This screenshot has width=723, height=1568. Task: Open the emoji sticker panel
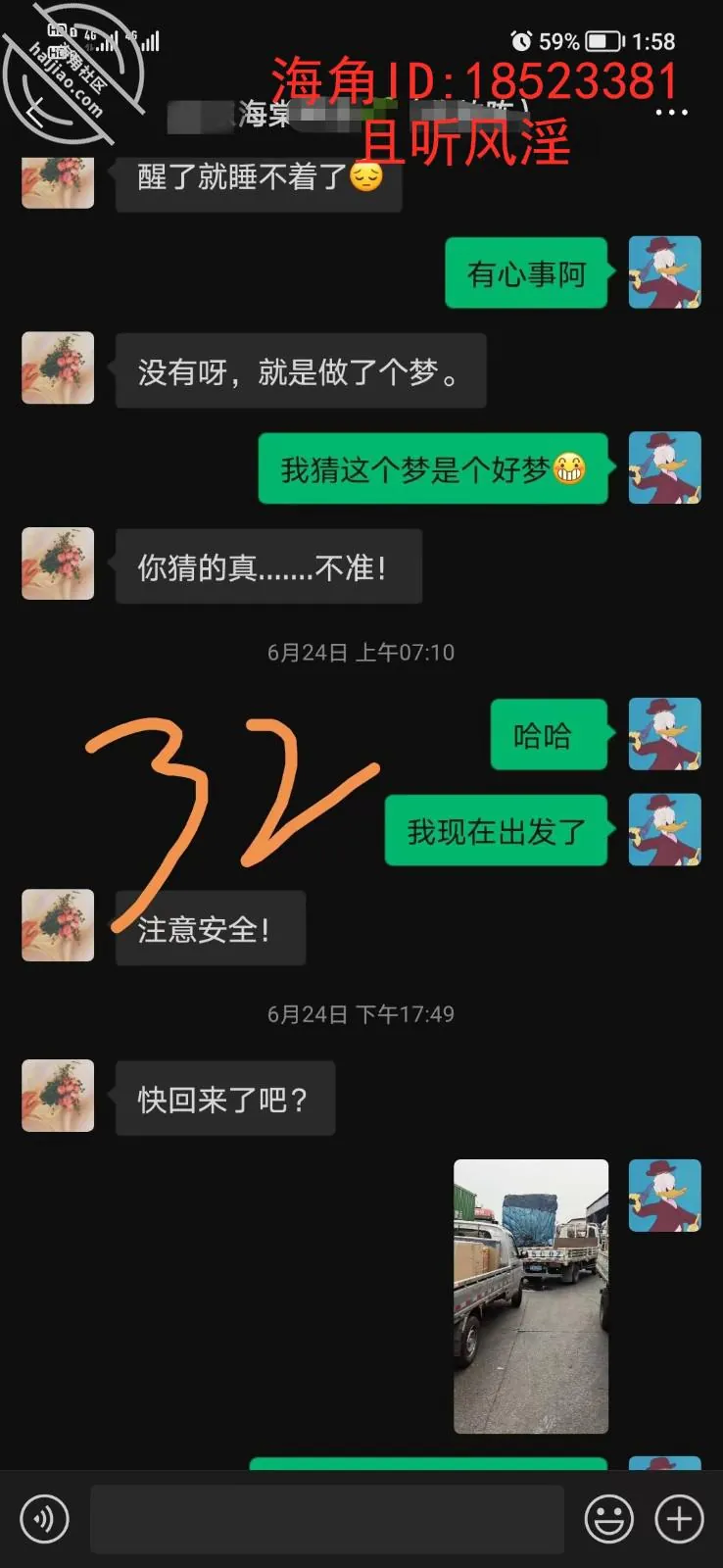608,1519
